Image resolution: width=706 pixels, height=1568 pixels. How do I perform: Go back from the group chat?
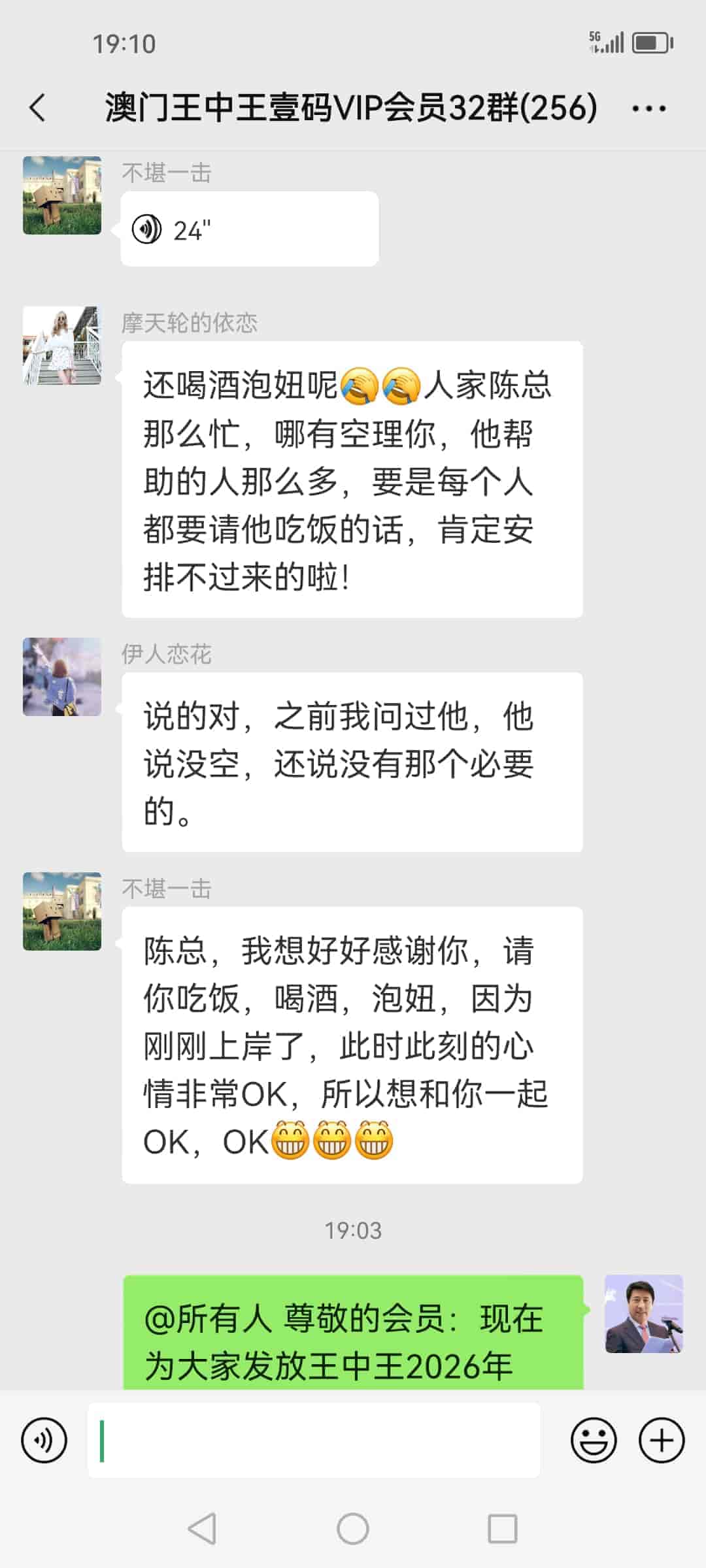point(38,108)
